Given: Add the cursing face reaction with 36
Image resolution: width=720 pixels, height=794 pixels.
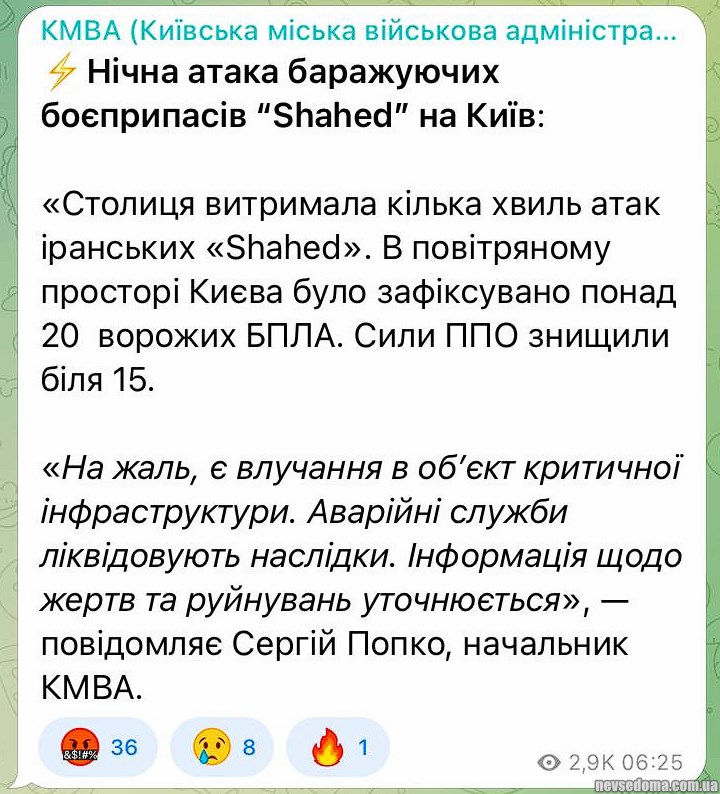Looking at the screenshot, I should 98,746.
